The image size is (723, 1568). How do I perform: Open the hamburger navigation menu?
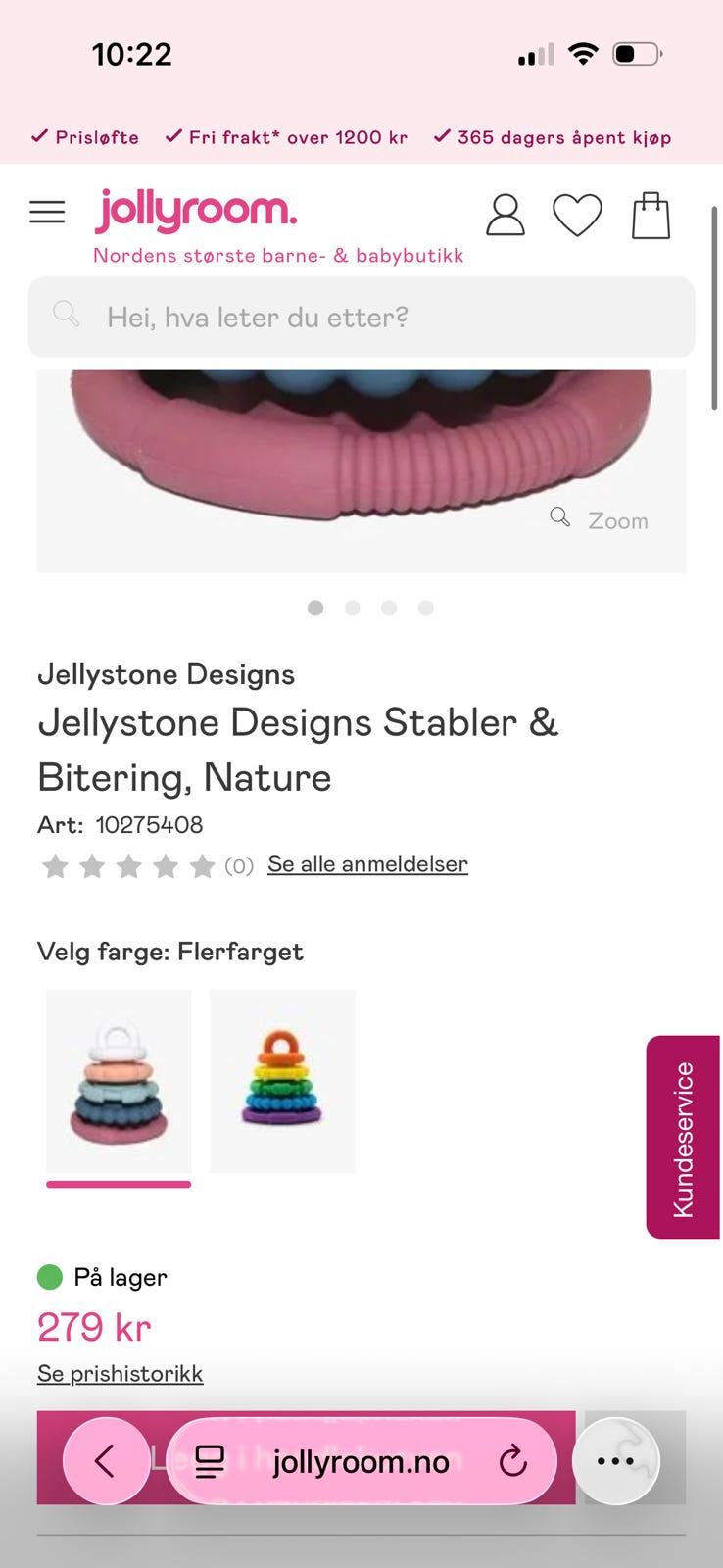pos(47,212)
